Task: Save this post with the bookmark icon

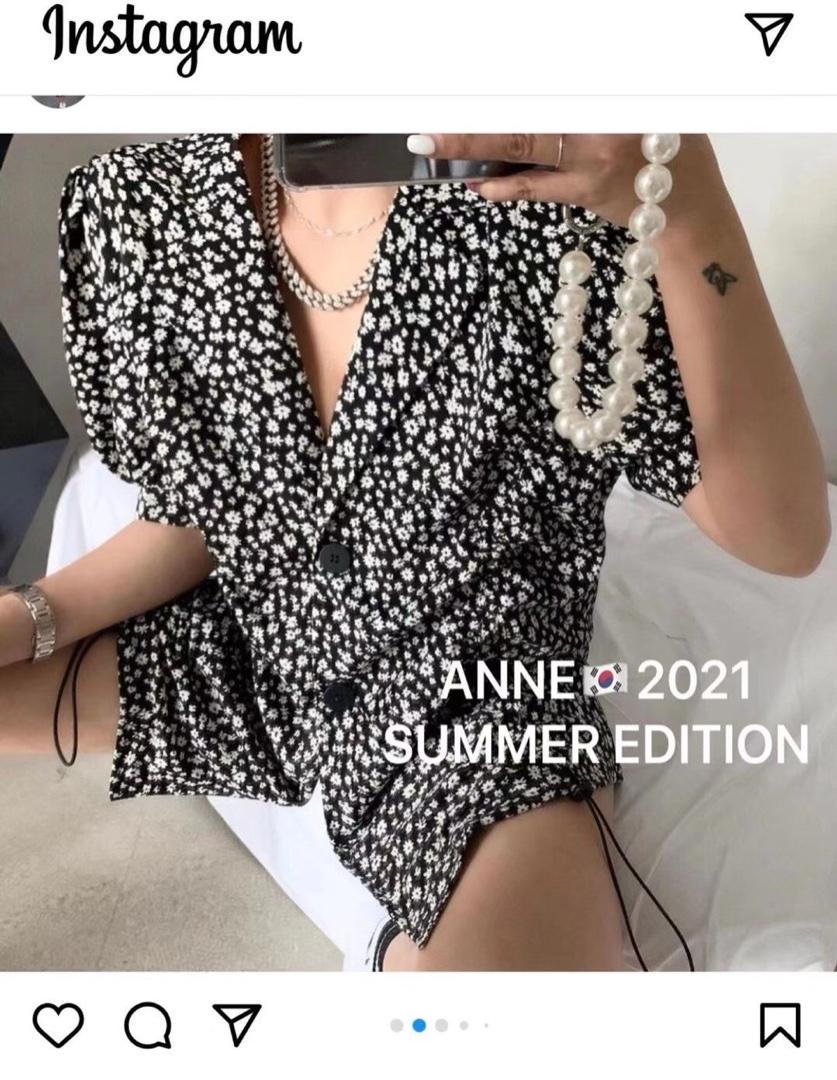Action: [x=780, y=1025]
